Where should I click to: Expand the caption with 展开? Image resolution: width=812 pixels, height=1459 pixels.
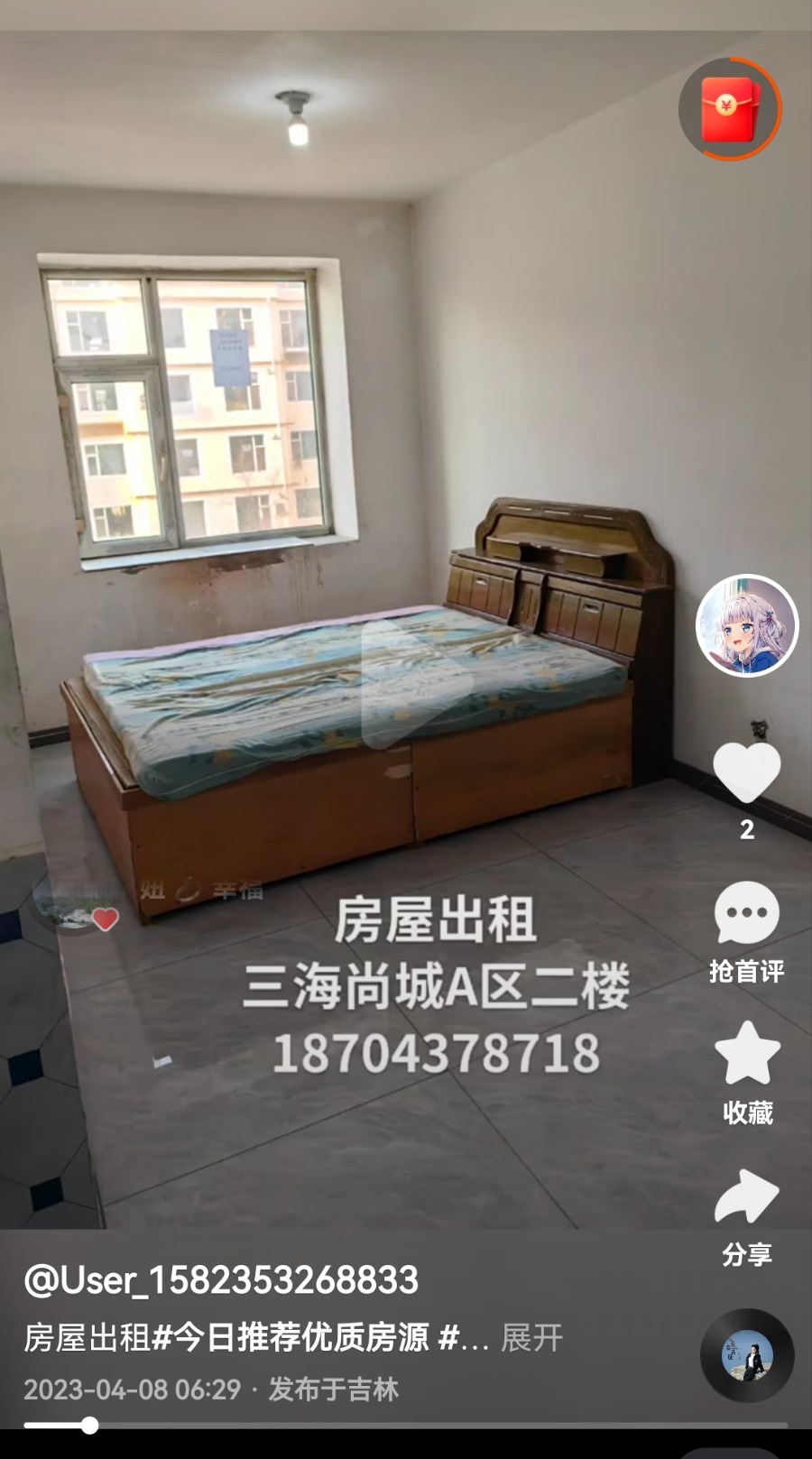point(531,1337)
